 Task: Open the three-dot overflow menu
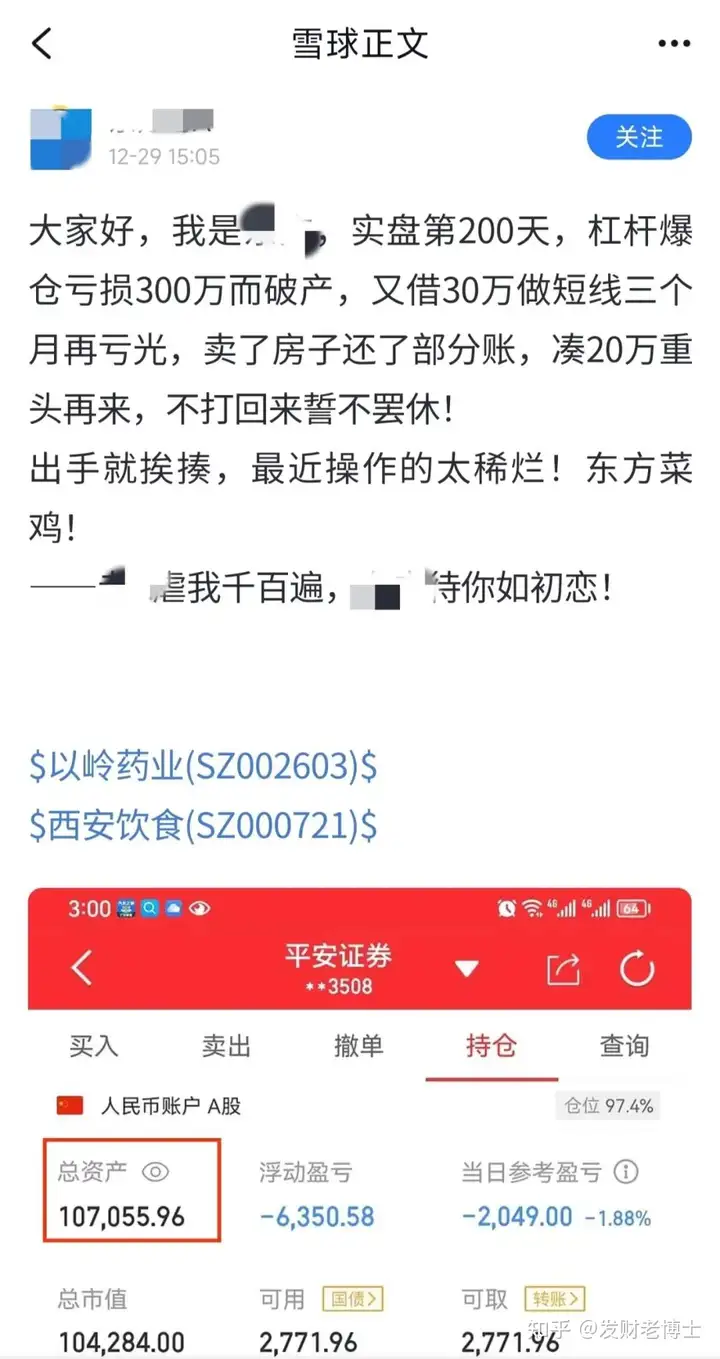click(674, 44)
